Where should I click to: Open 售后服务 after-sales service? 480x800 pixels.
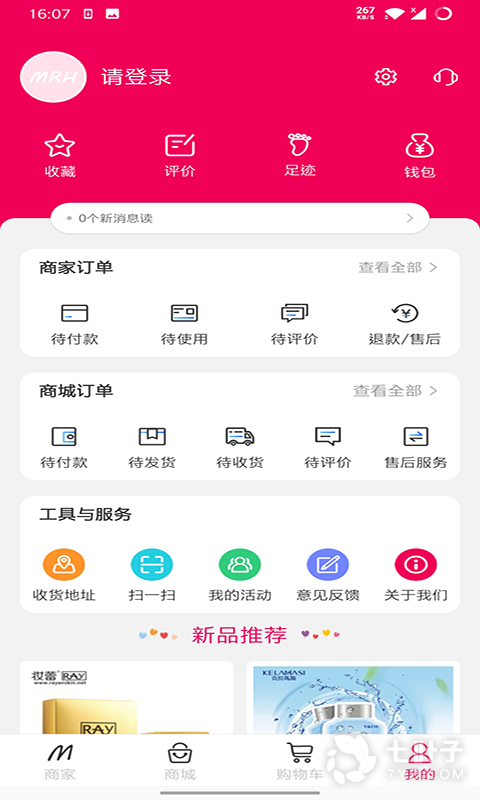click(x=416, y=448)
